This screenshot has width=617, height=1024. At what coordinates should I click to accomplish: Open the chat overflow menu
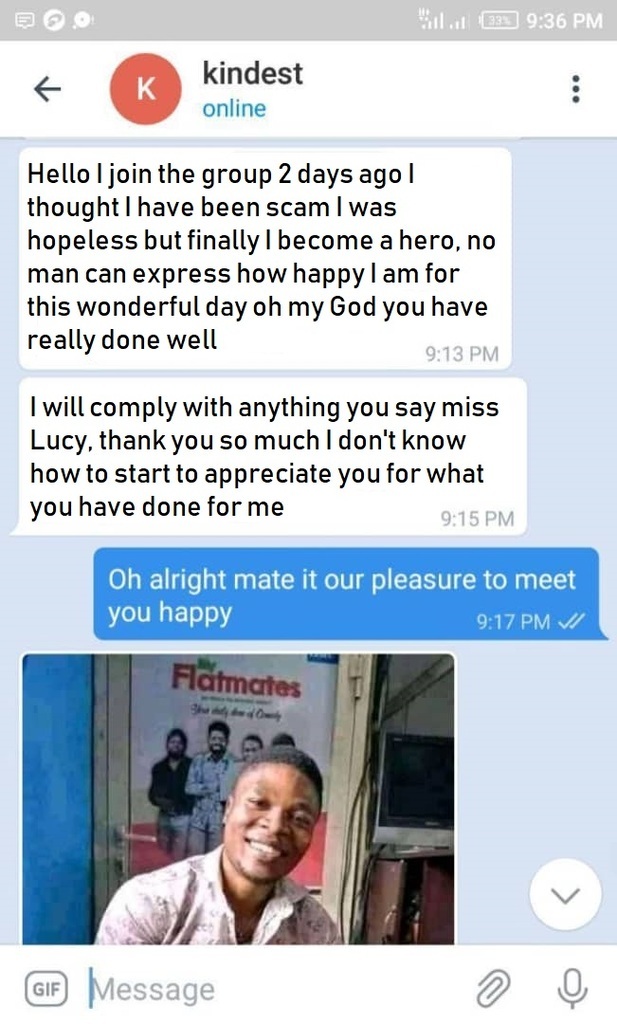coord(575,89)
